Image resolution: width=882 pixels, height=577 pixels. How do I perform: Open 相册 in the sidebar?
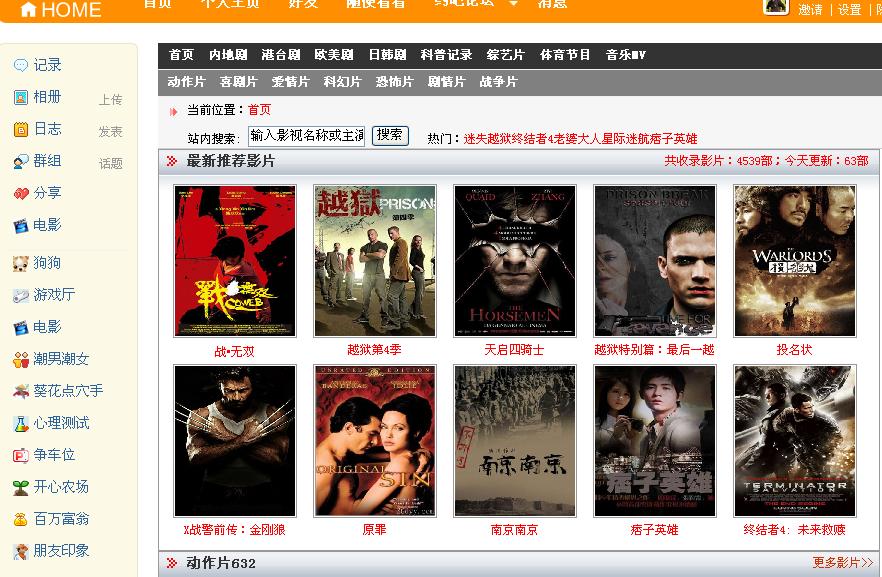coord(47,97)
